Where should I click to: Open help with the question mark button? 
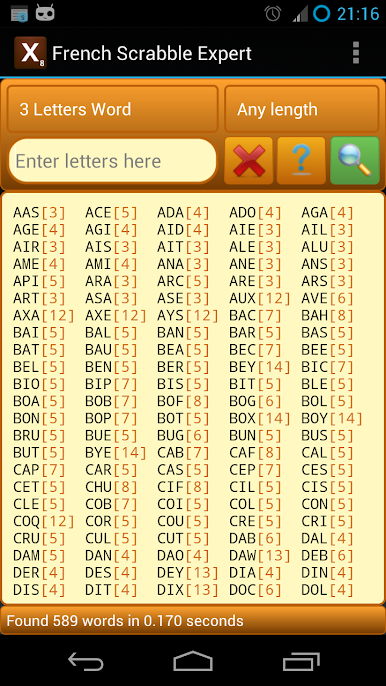pyautogui.click(x=301, y=161)
